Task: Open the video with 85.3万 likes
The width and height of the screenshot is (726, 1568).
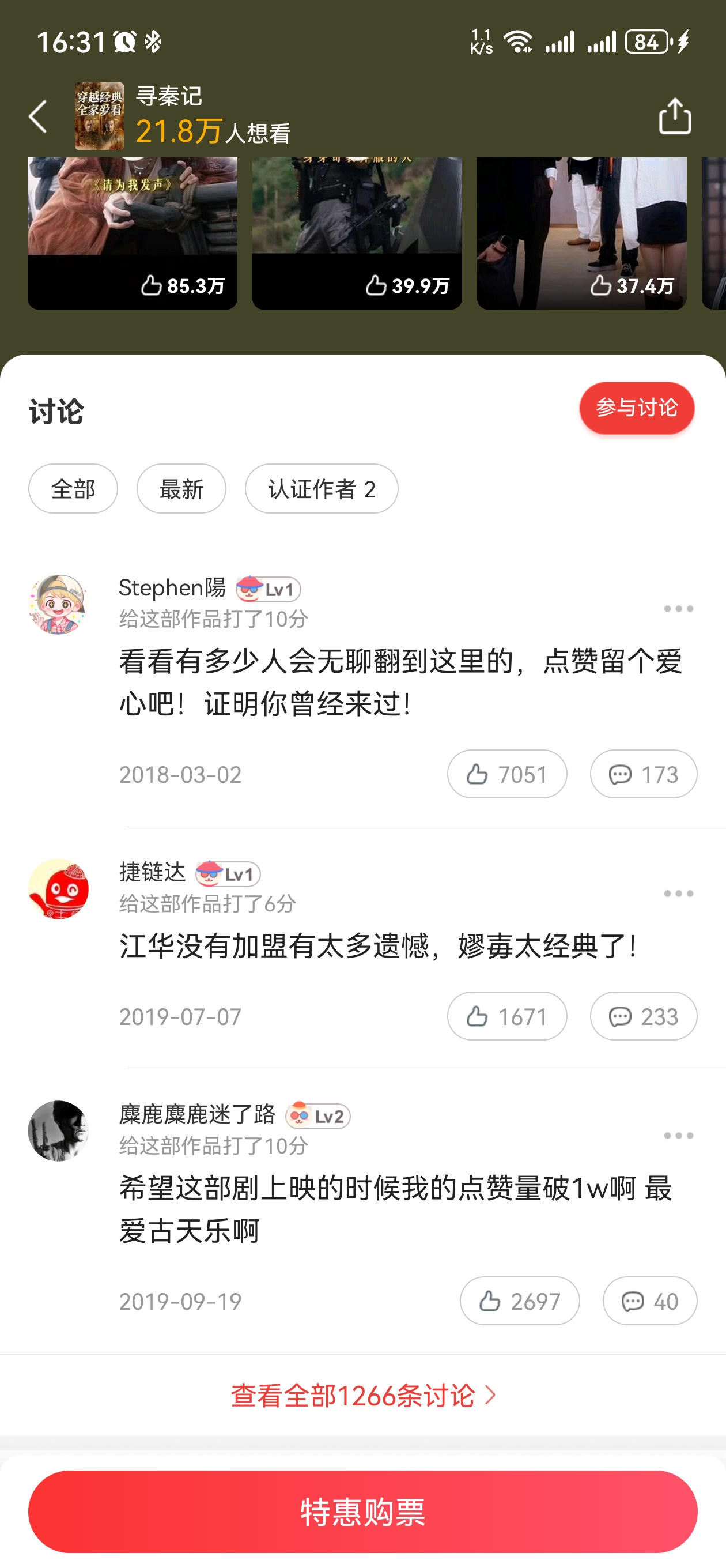Action: tap(133, 231)
